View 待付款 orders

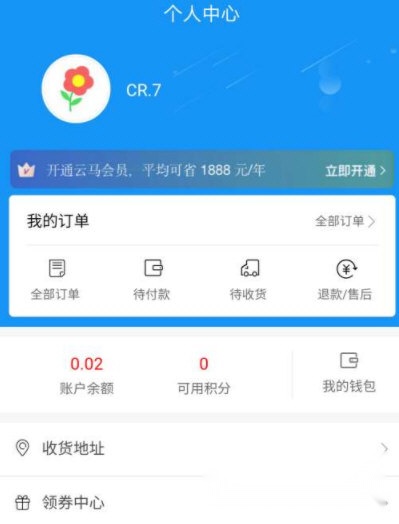click(x=152, y=279)
